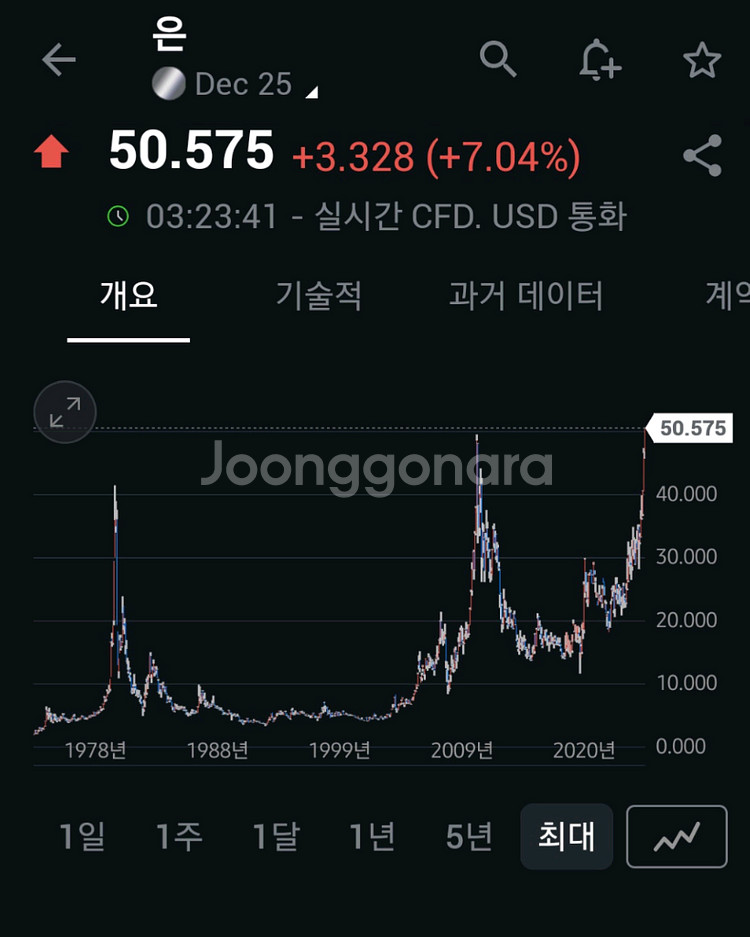Image resolution: width=750 pixels, height=937 pixels.
Task: Select the 최대 chart range
Action: (x=566, y=836)
